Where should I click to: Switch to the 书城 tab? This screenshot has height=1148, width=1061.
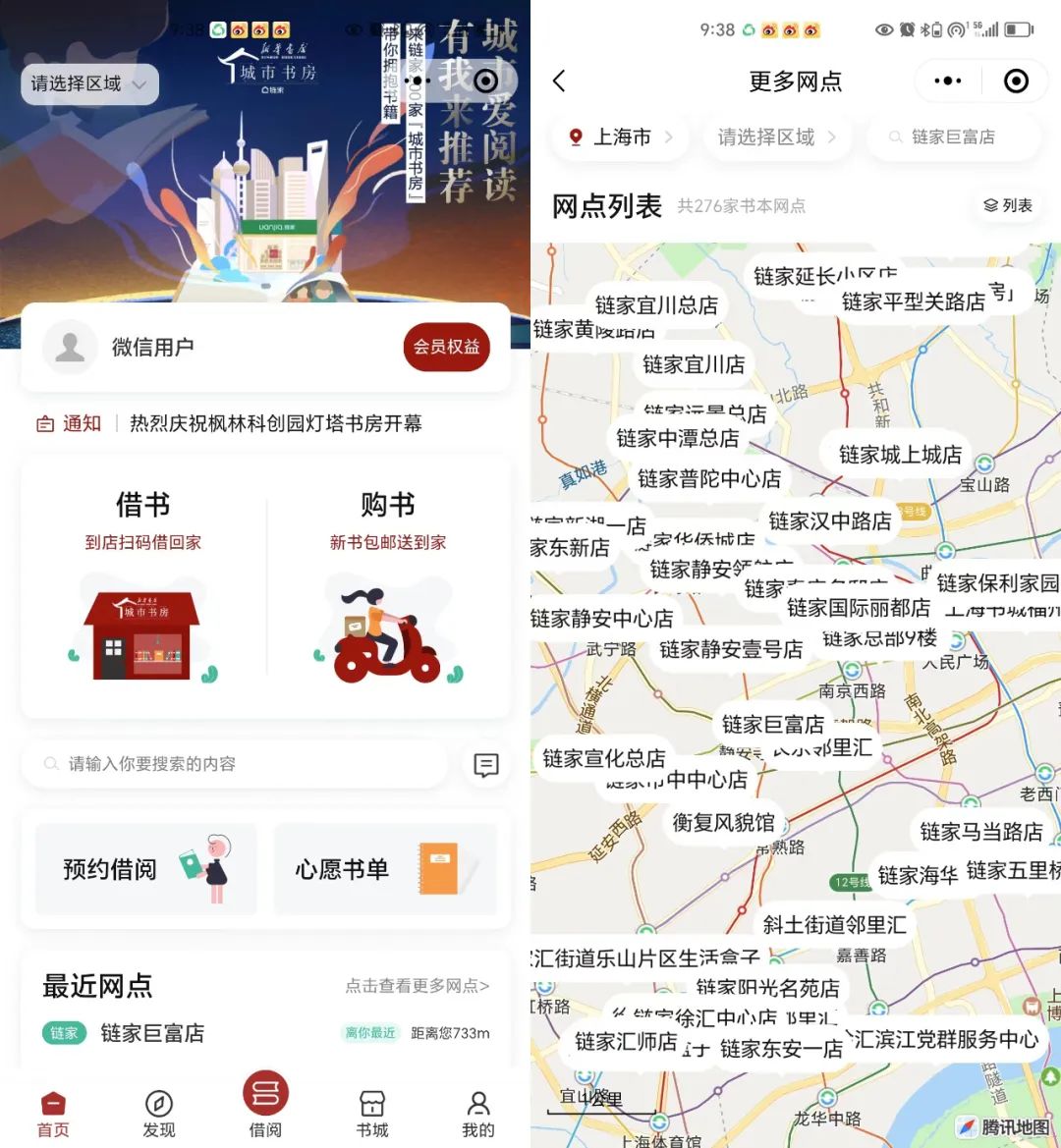tap(372, 1113)
